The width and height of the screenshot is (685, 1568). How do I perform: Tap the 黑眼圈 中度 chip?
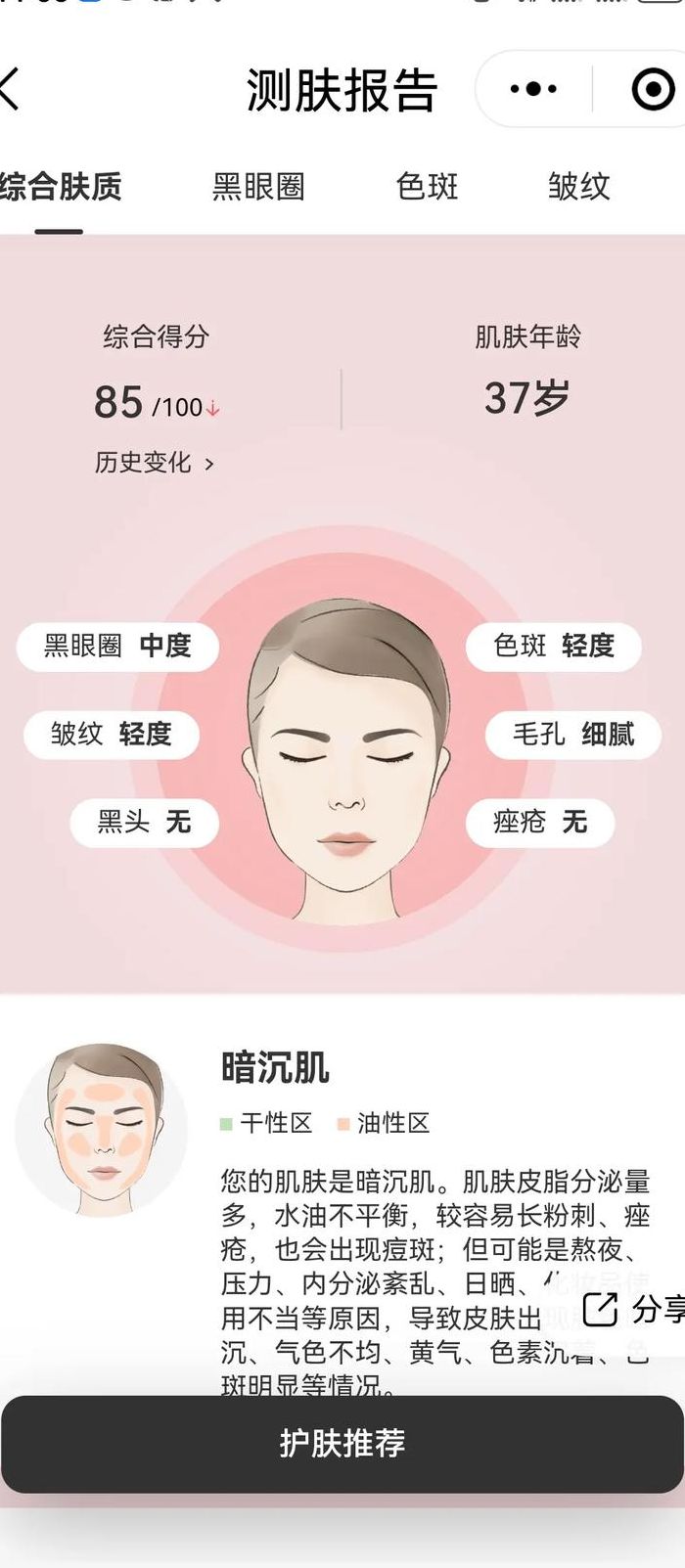117,646
